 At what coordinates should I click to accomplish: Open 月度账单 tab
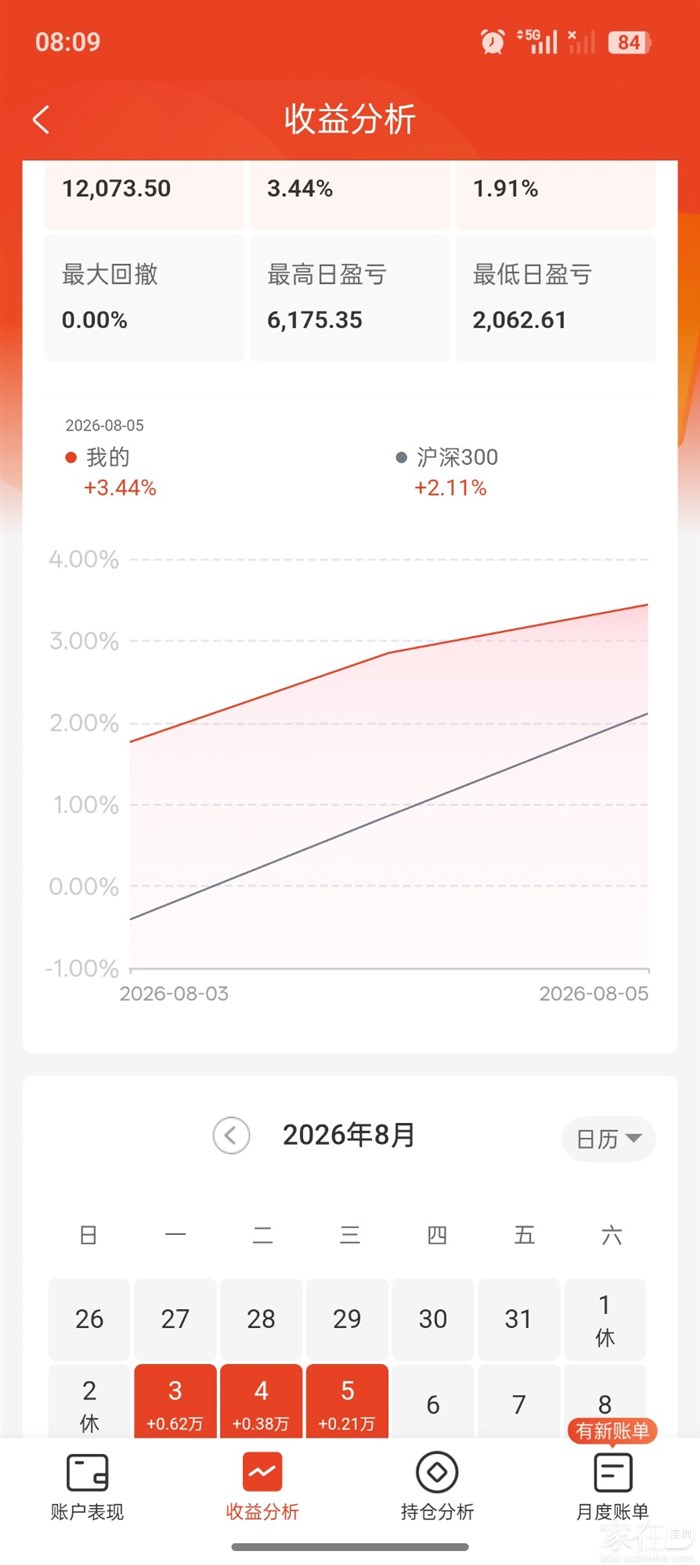click(x=612, y=1487)
